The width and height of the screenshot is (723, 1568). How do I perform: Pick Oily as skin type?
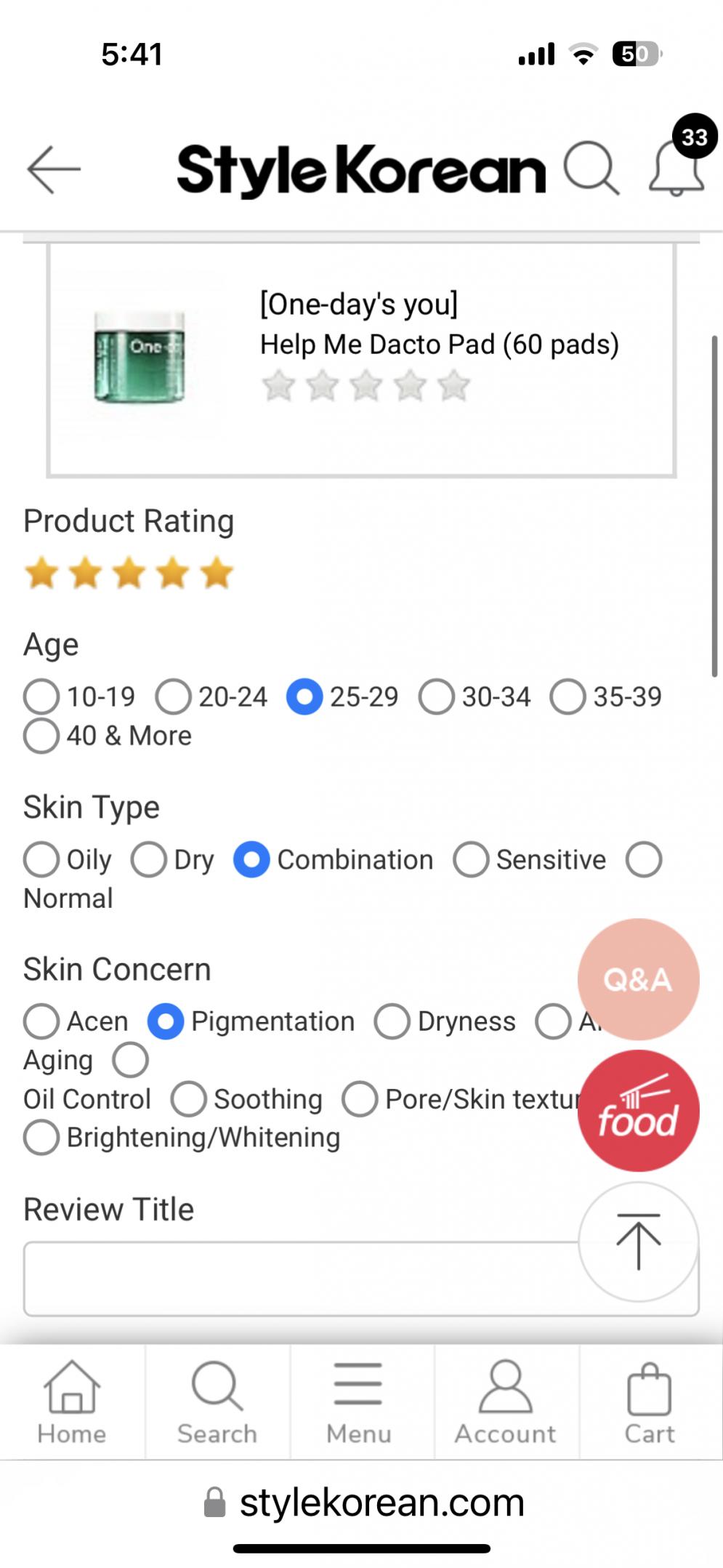(x=41, y=859)
